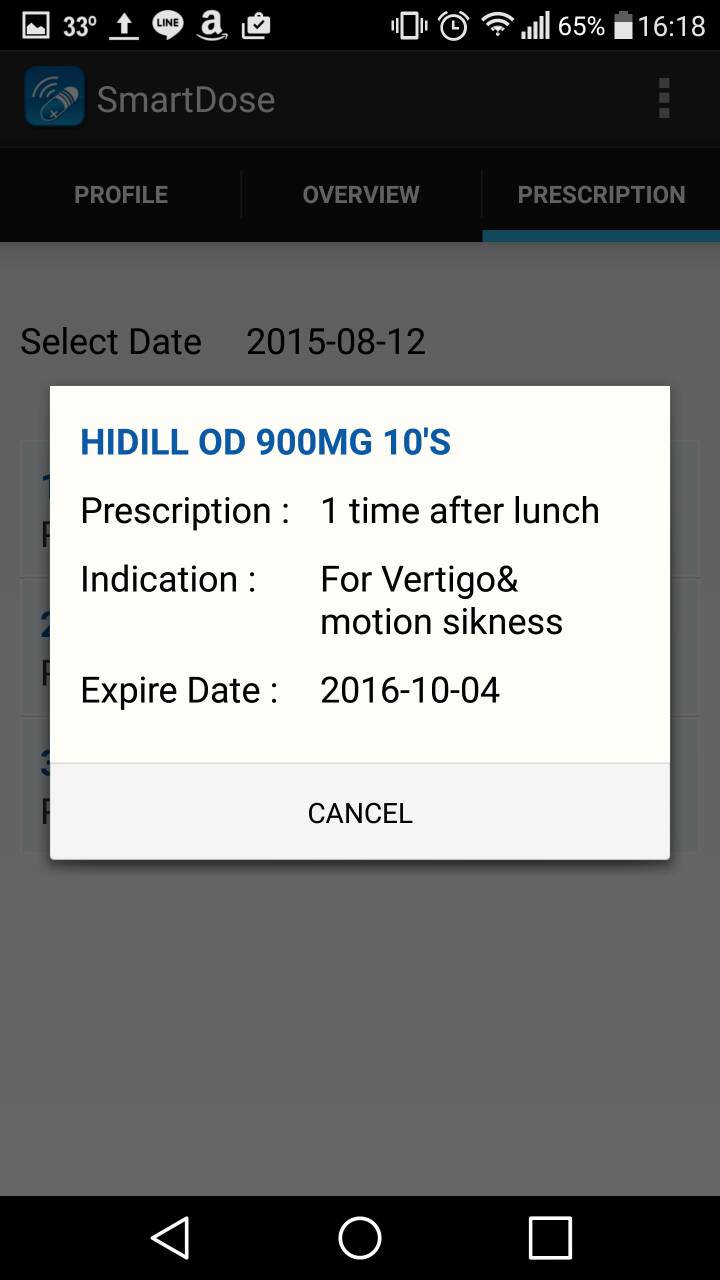Switch to the Overview tab
720x1280 pixels.
pos(361,195)
